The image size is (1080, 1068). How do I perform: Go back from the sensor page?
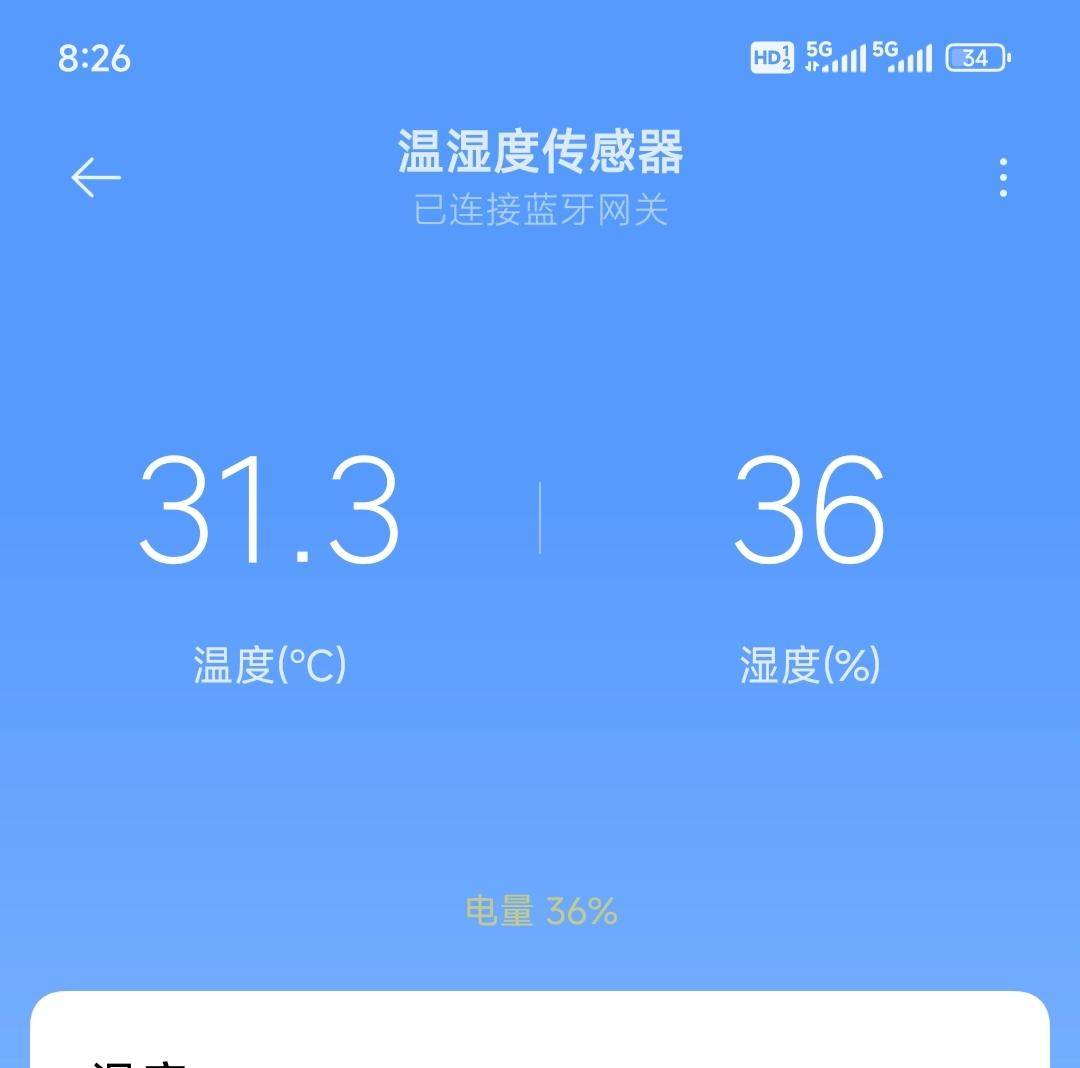(x=96, y=178)
